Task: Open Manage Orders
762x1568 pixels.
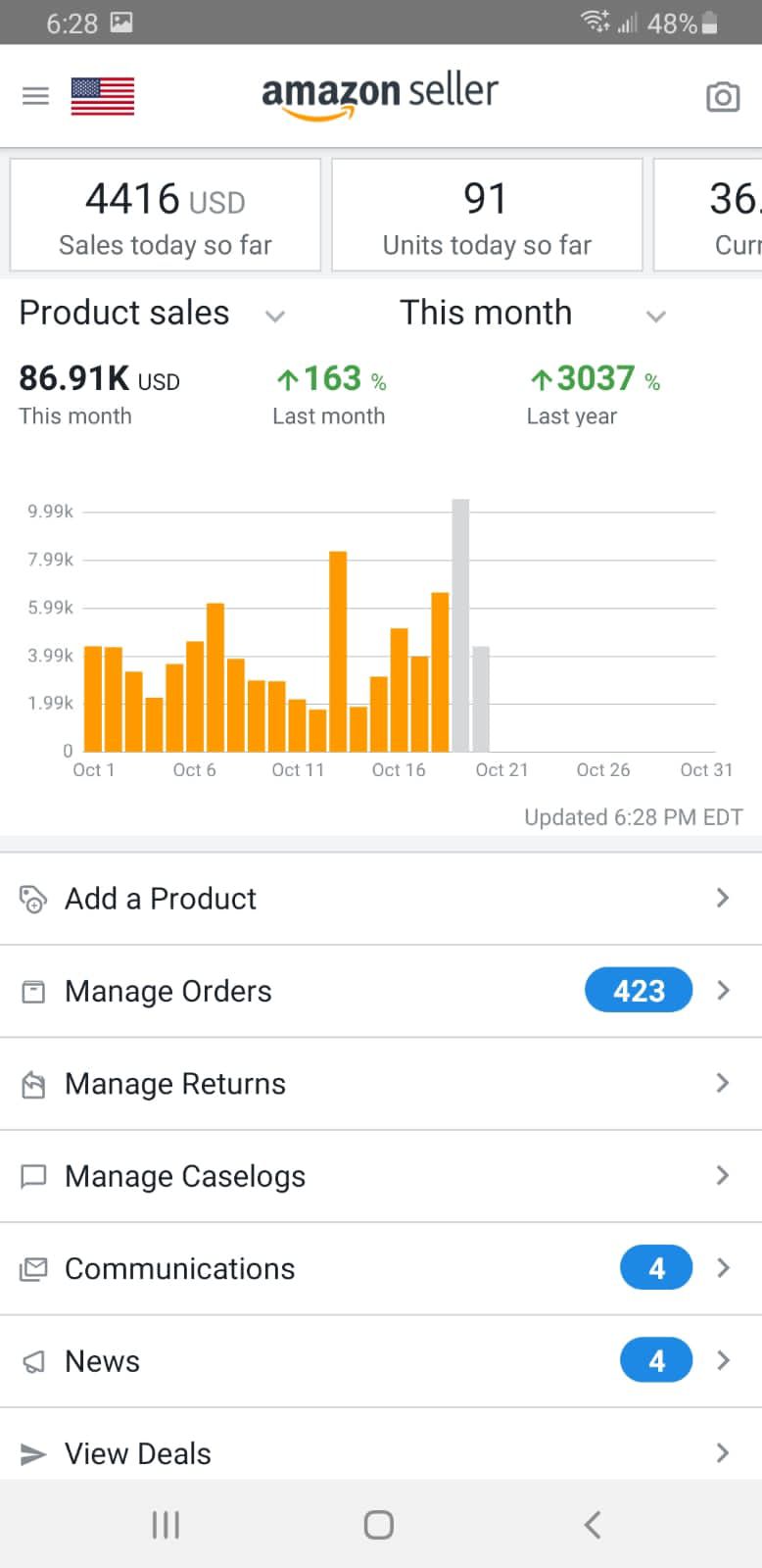Action: [381, 991]
